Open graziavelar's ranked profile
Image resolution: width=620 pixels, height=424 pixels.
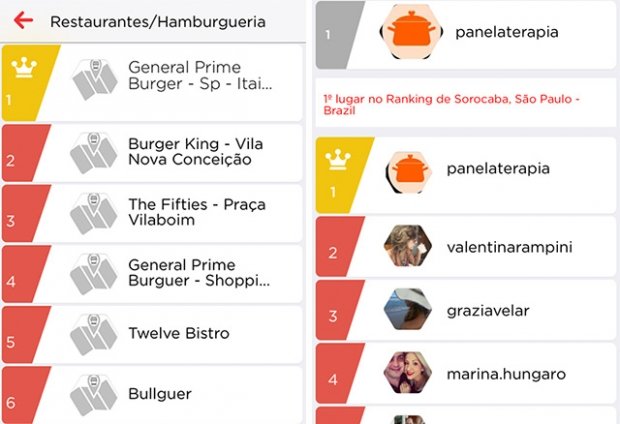[x=466, y=310]
